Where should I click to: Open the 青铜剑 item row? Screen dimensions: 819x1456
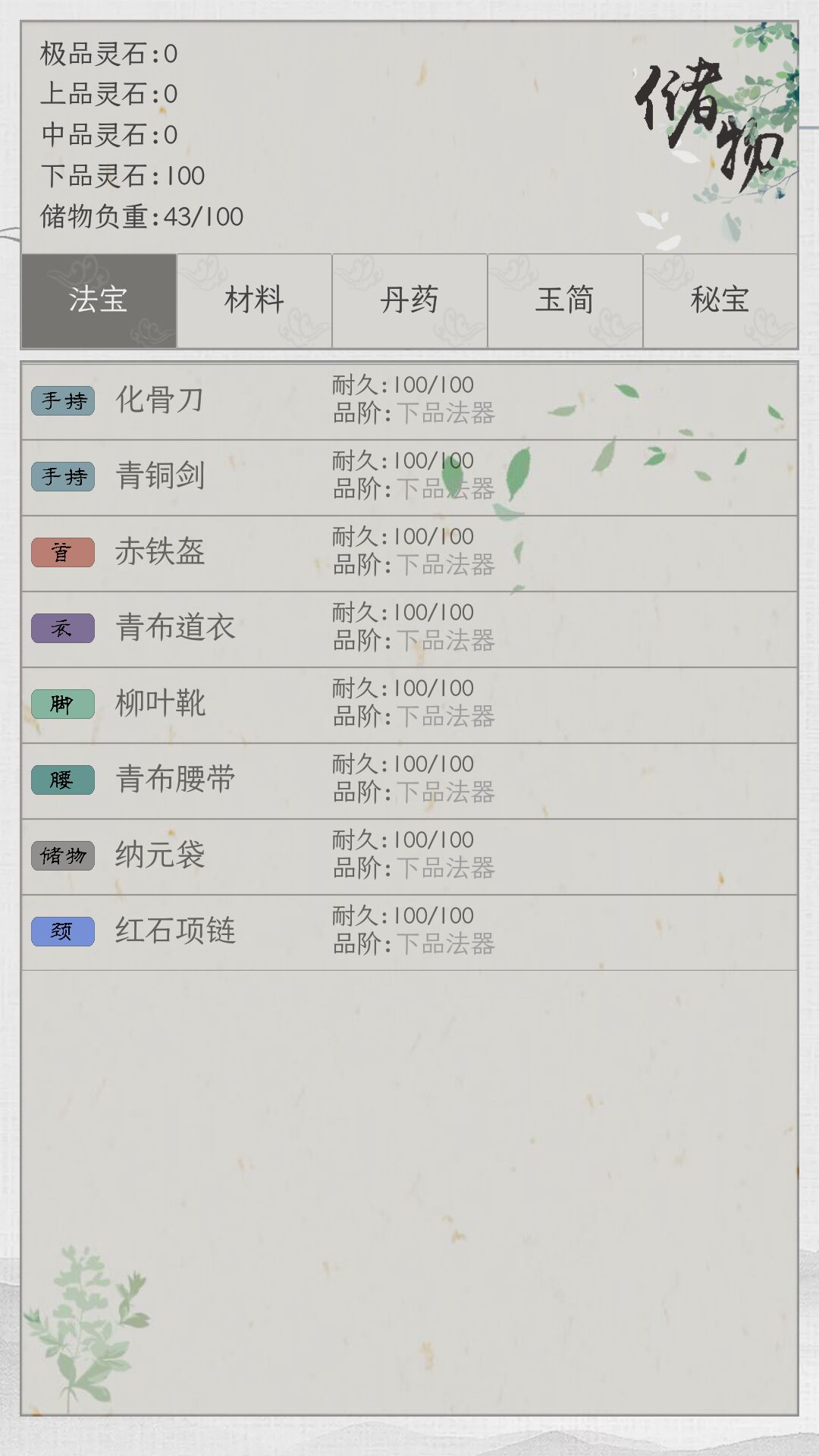coord(409,478)
